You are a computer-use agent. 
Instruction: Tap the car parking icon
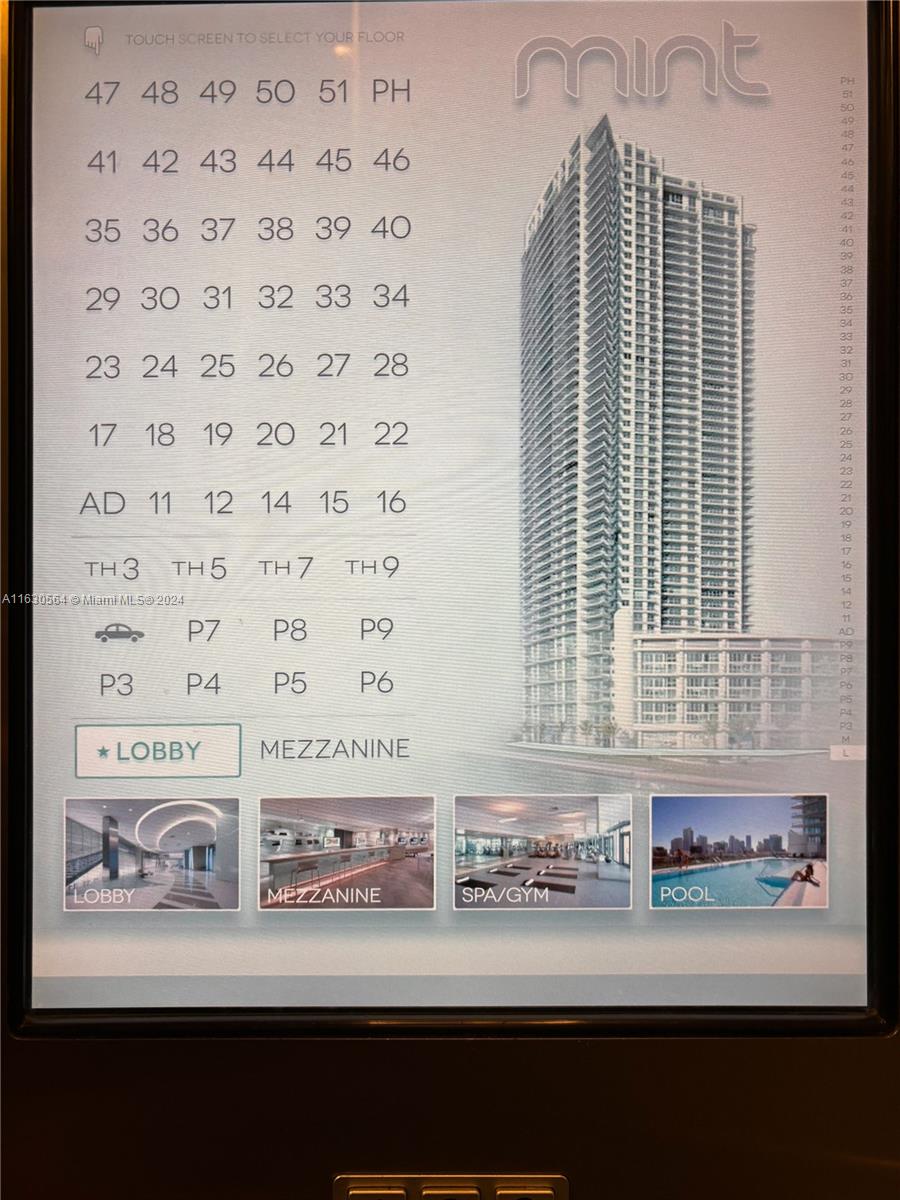(x=119, y=632)
